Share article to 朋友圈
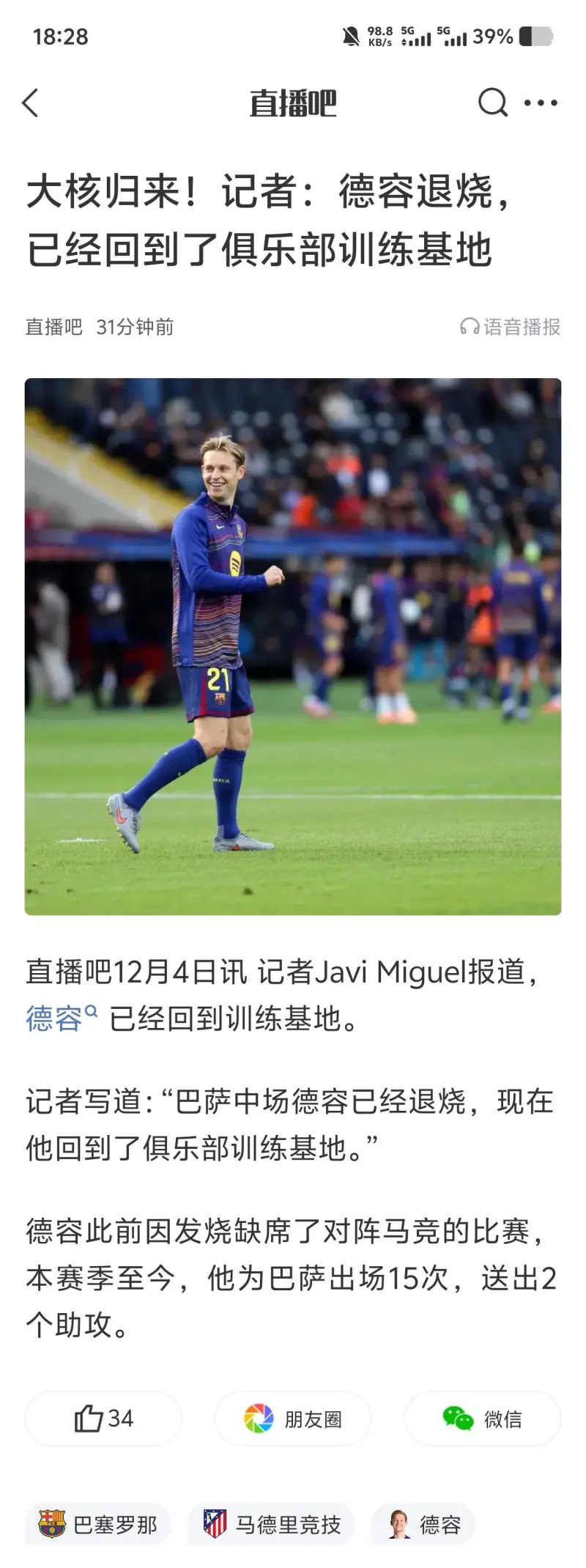Viewport: 586px width, 1568px height. (293, 1419)
